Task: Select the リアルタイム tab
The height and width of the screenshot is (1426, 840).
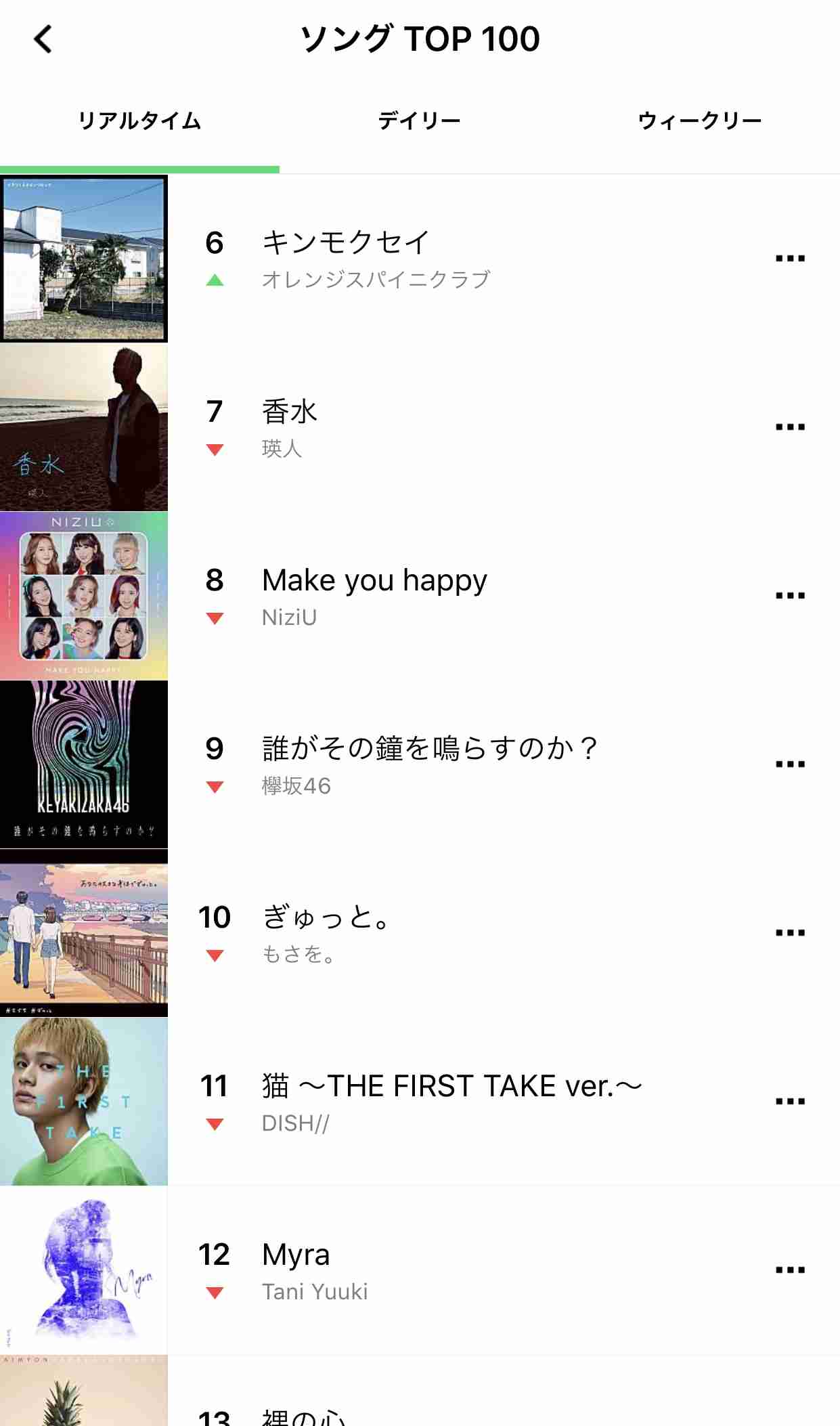Action: tap(139, 121)
